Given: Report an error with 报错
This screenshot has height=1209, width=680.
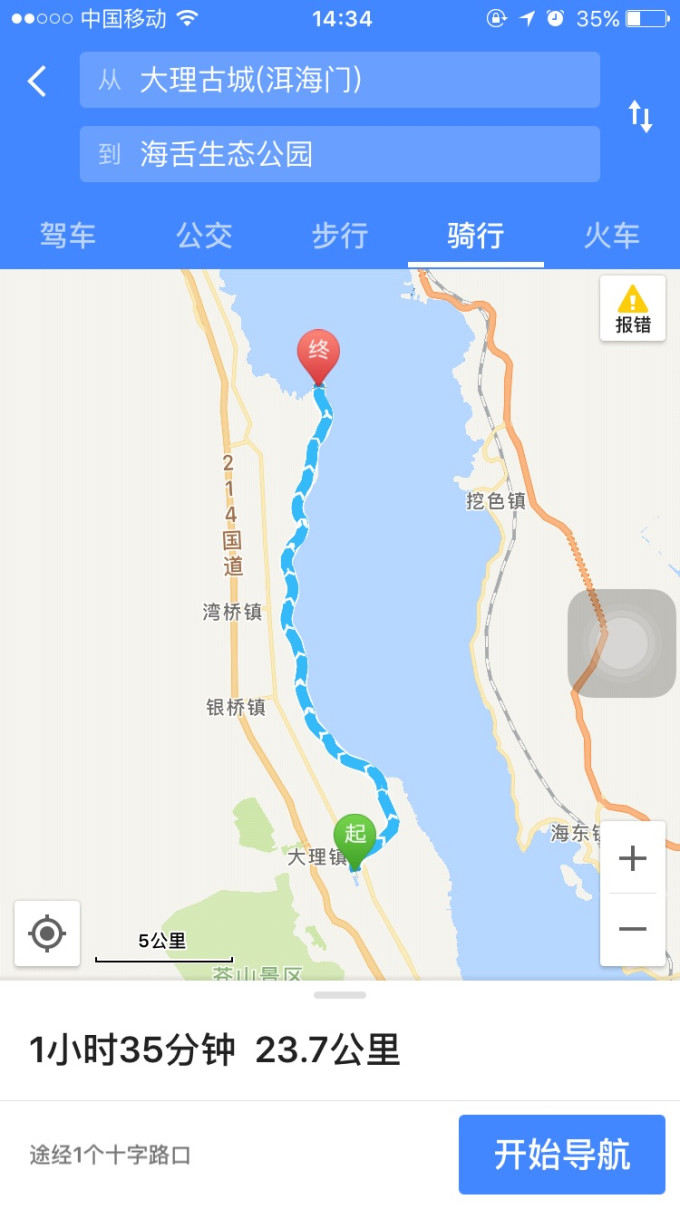Looking at the screenshot, I should [633, 309].
